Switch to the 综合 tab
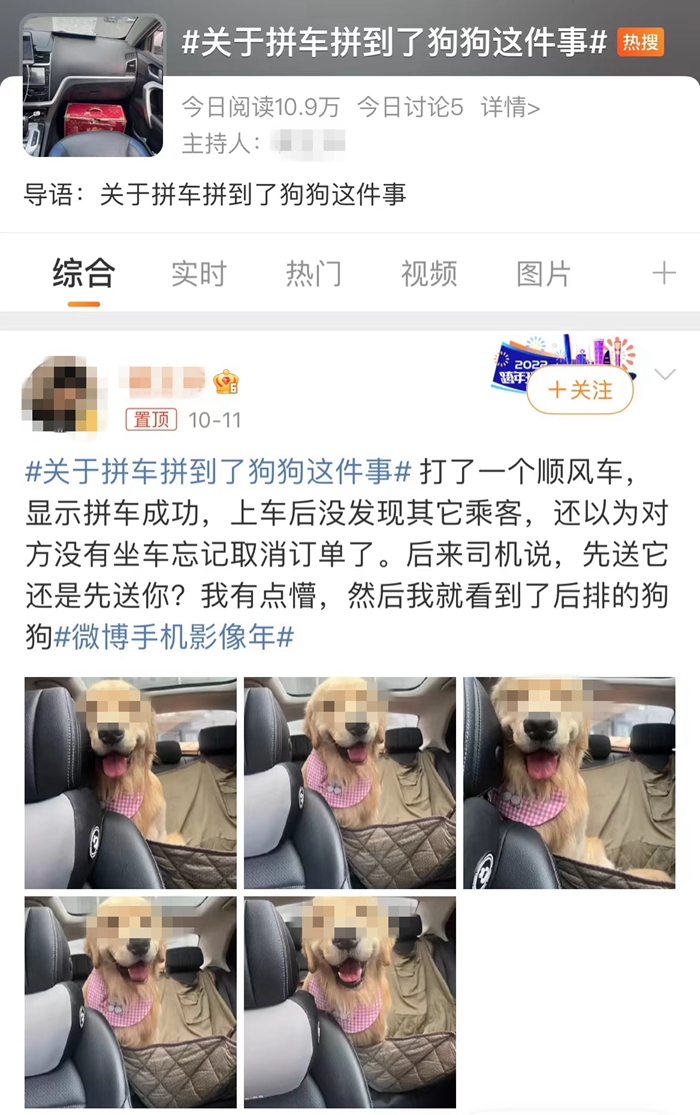The height and width of the screenshot is (1115, 700). point(84,273)
